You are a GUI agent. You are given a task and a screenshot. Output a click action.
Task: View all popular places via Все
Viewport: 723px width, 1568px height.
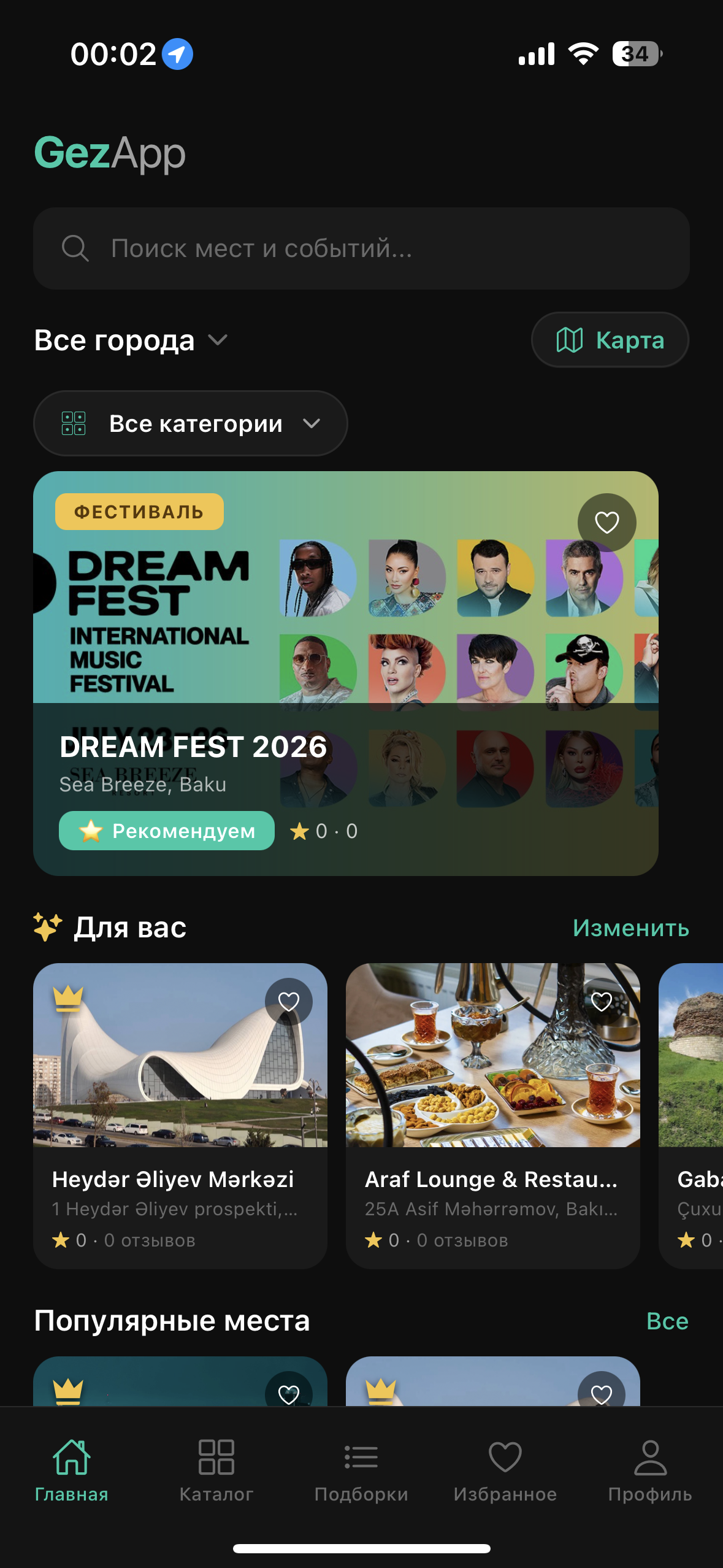(x=667, y=1321)
